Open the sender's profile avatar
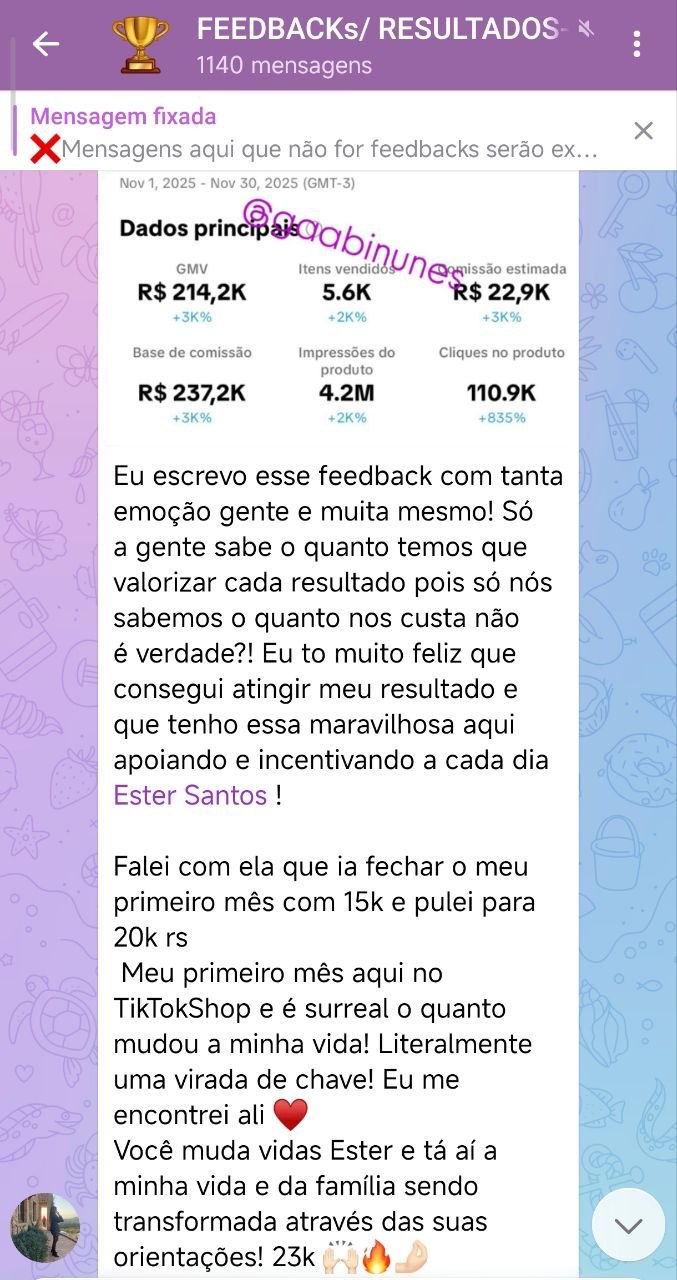 coord(45,1228)
